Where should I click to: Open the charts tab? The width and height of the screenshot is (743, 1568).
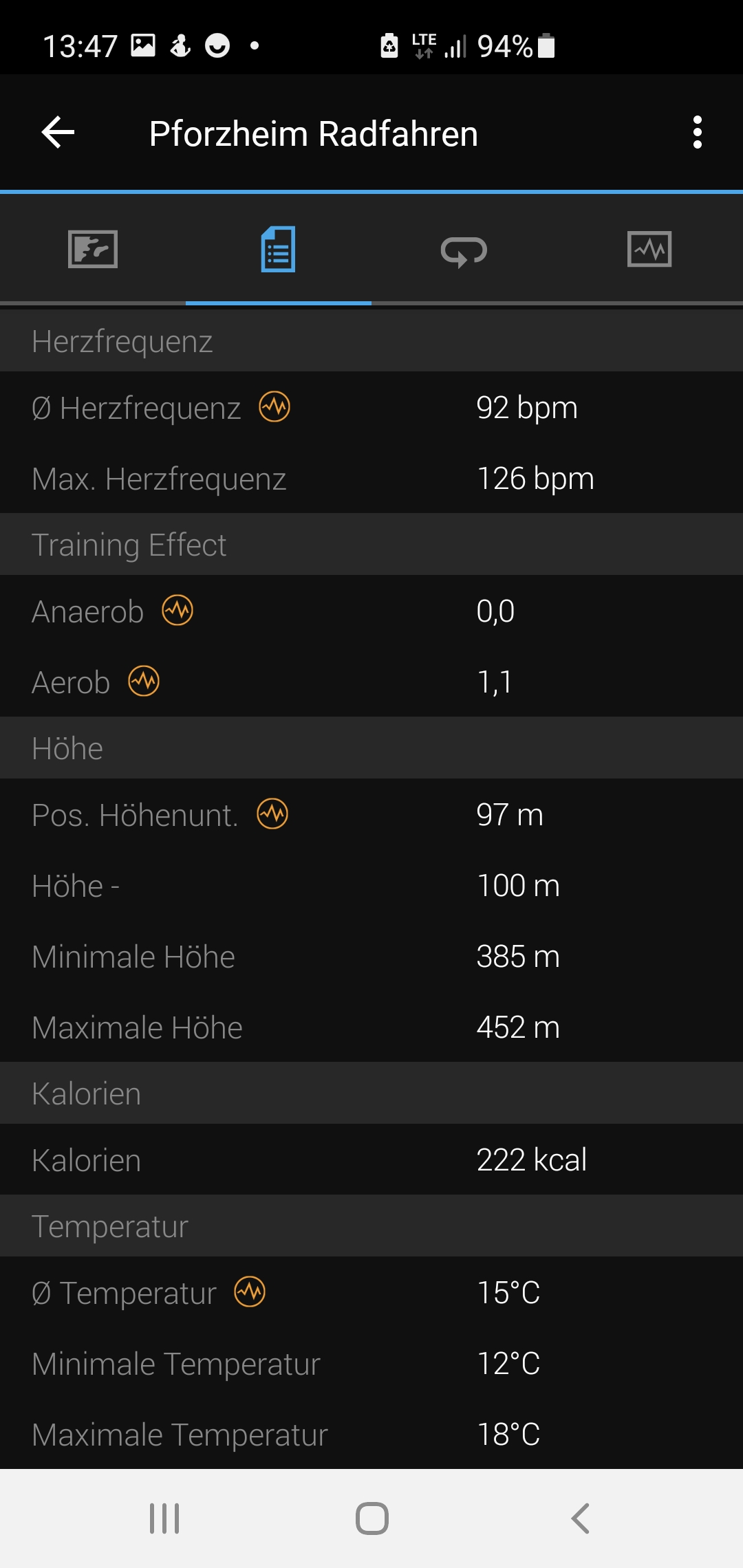[x=650, y=249]
